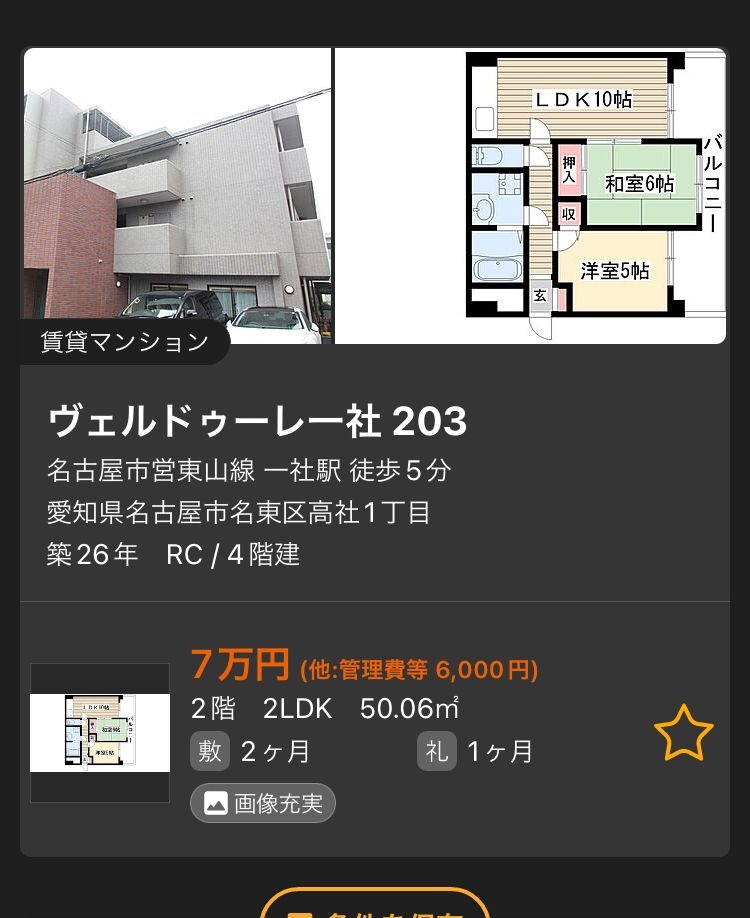Open the 敷 deposit badge
This screenshot has width=750, height=918.
209,751
